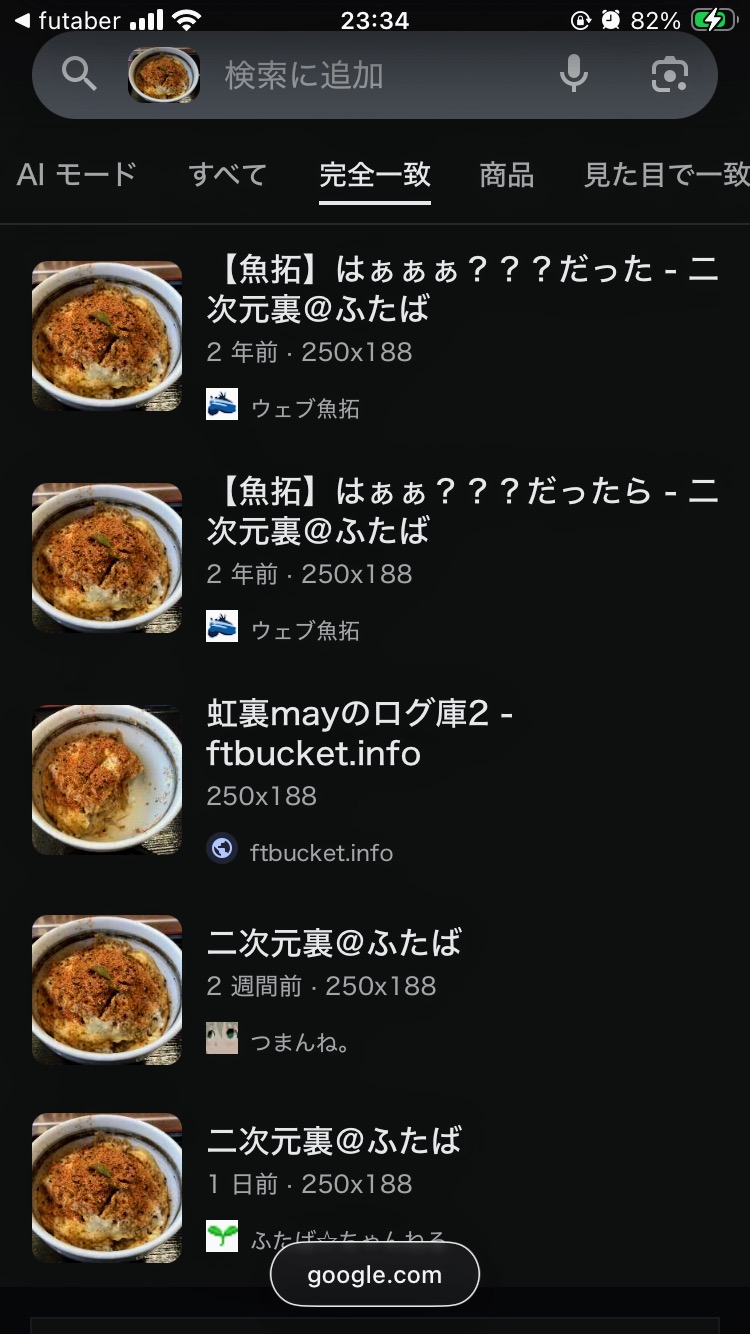
Task: Switch to the 見た目で一致 tab
Action: [665, 175]
